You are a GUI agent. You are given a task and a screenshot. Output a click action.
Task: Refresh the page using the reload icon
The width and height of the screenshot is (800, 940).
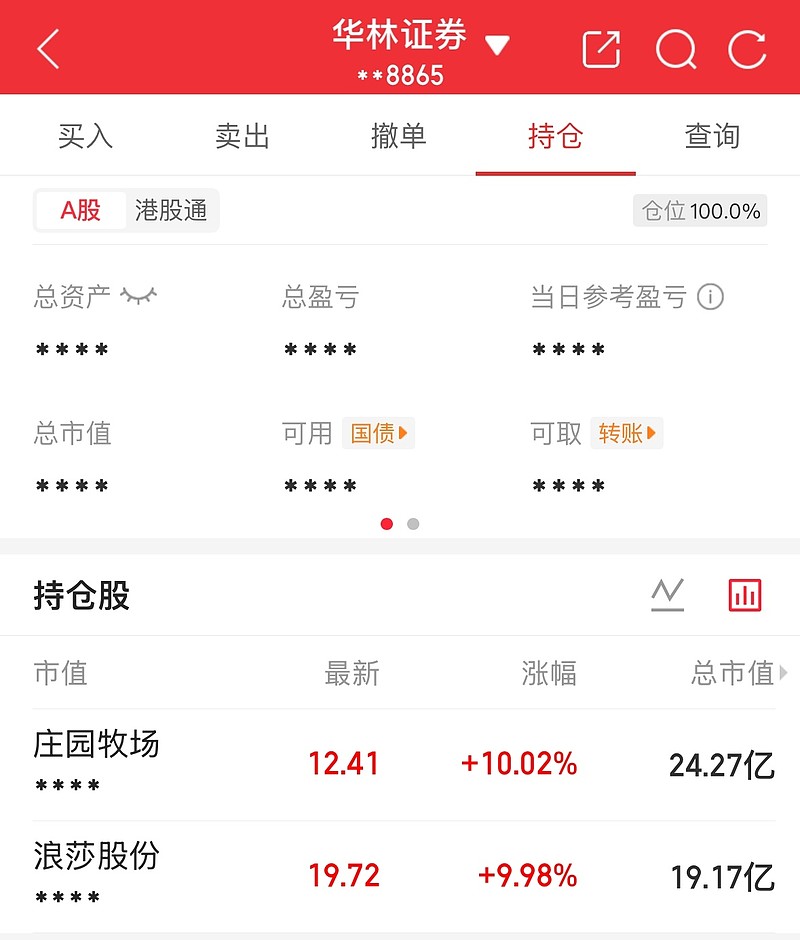748,48
